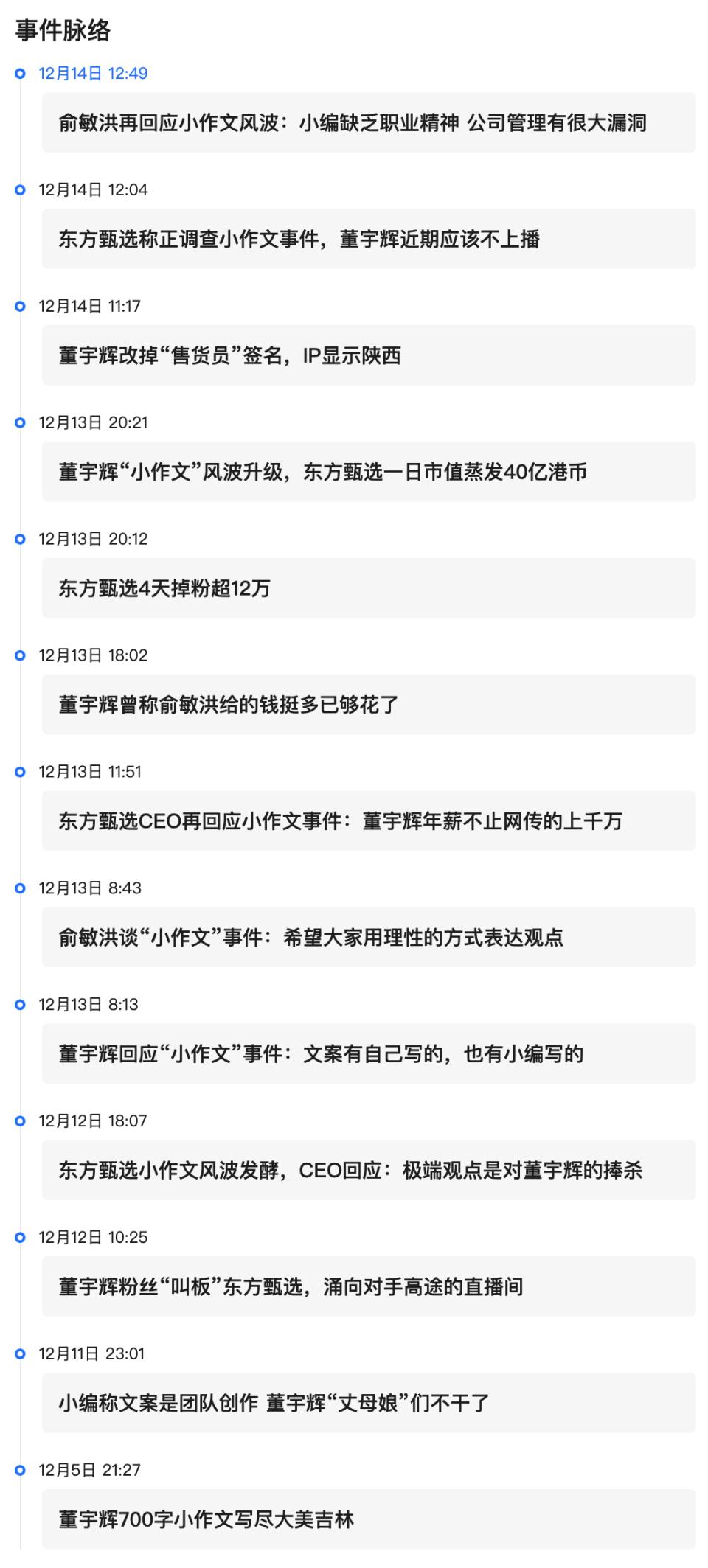Open card about 极端观点是对董宇辉的捧杀
The image size is (708, 1568).
click(369, 1171)
